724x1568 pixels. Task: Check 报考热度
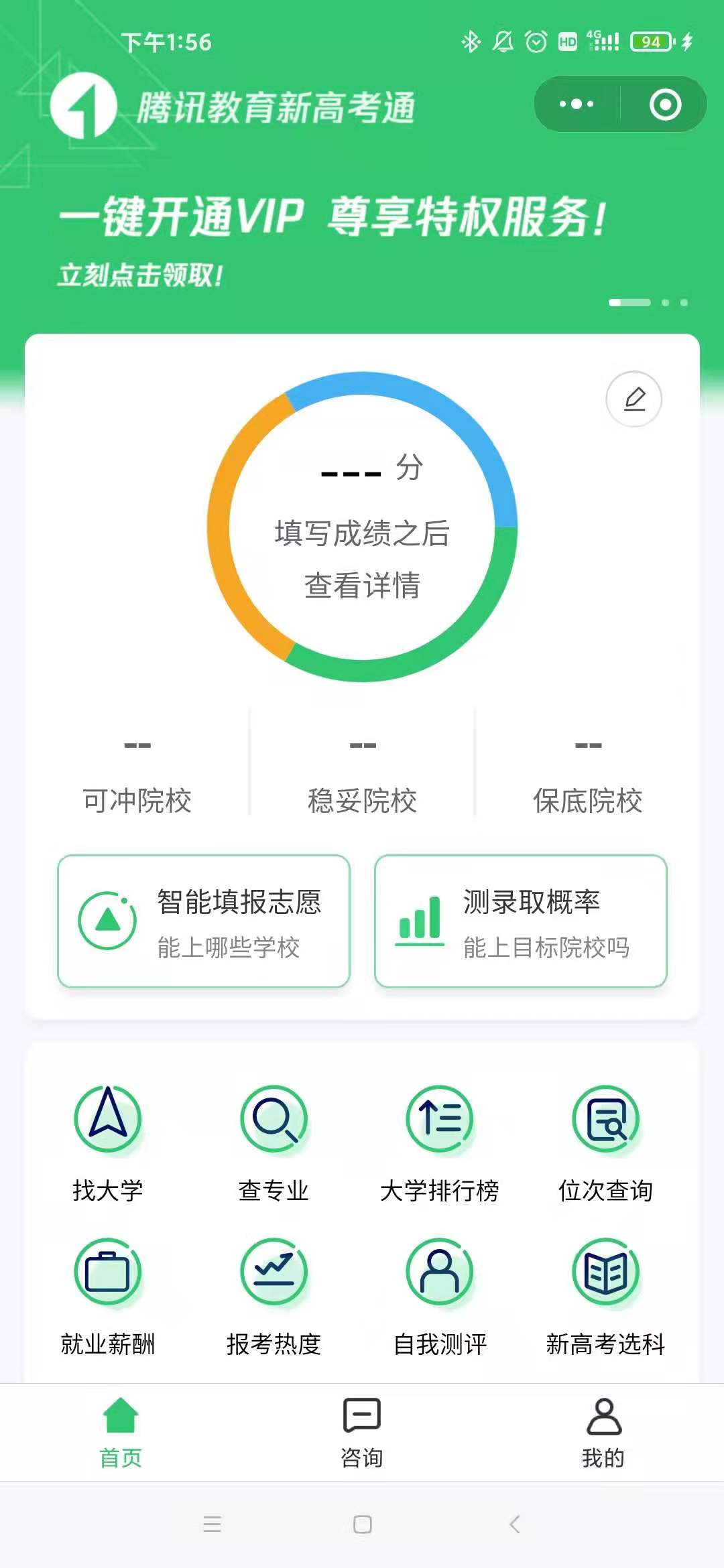(274, 1297)
